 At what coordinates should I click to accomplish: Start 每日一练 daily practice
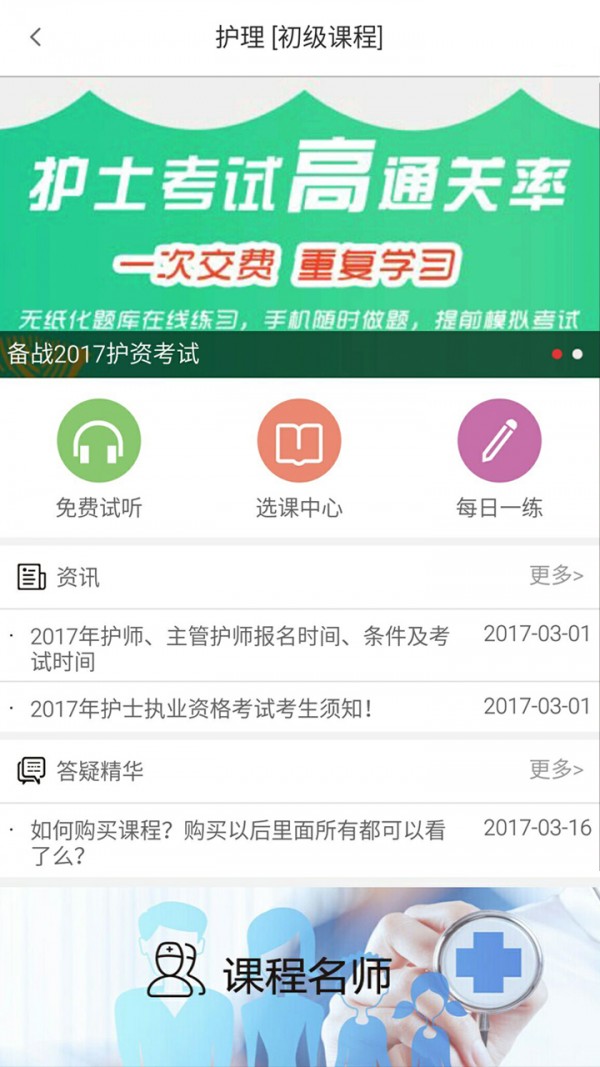pyautogui.click(x=499, y=441)
